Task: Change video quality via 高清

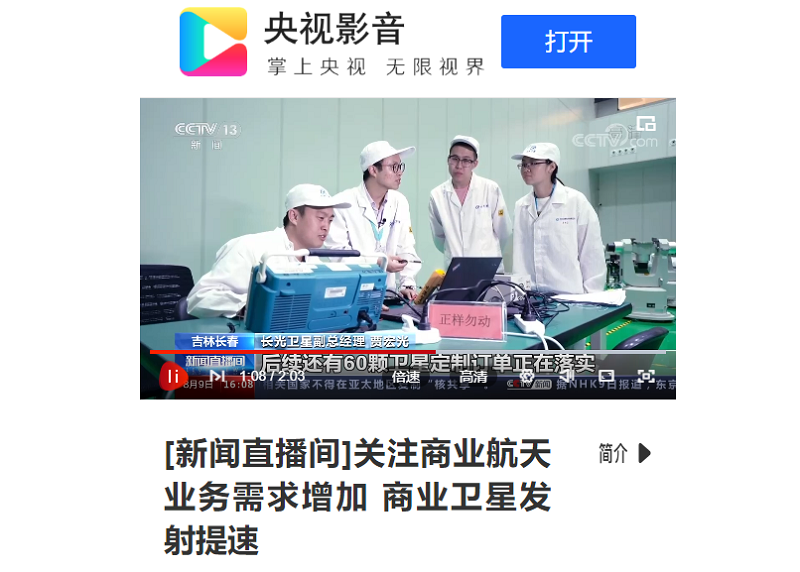Action: 473,377
